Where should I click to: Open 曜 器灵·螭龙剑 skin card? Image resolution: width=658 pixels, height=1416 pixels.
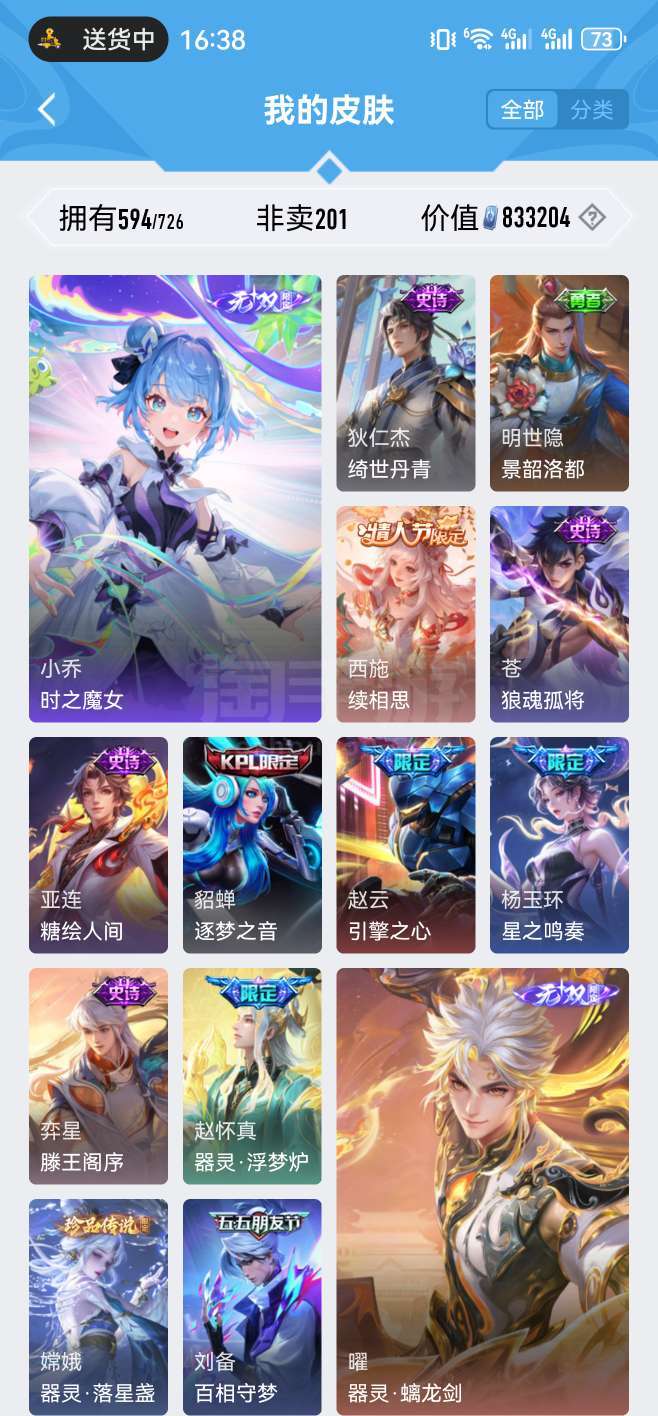pos(482,1190)
